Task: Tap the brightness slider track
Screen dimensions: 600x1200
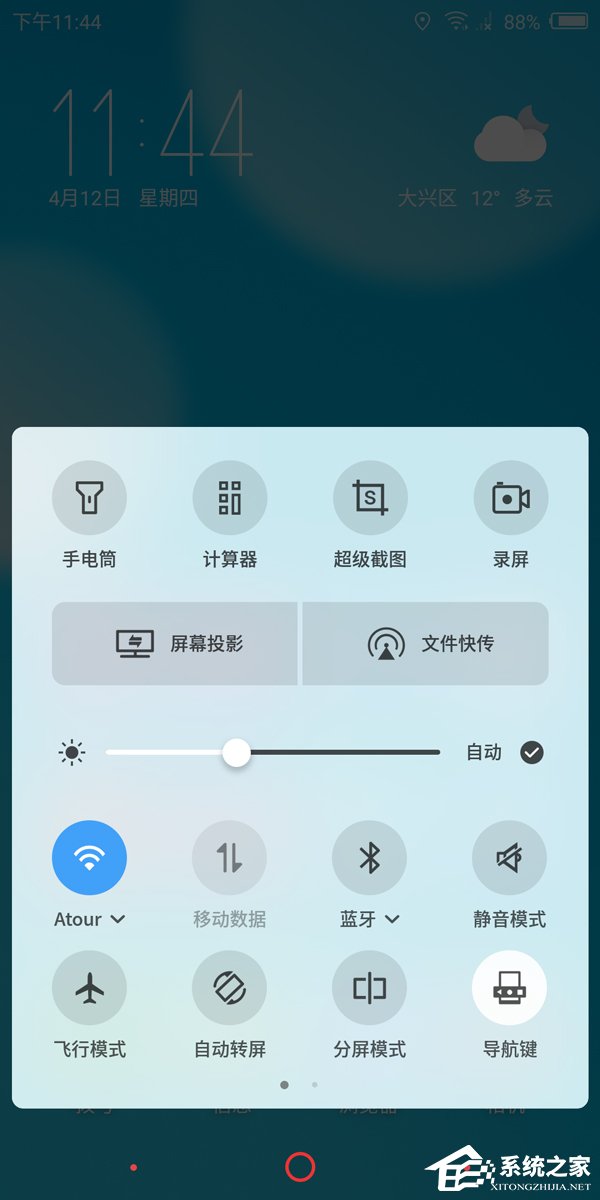Action: 340,752
